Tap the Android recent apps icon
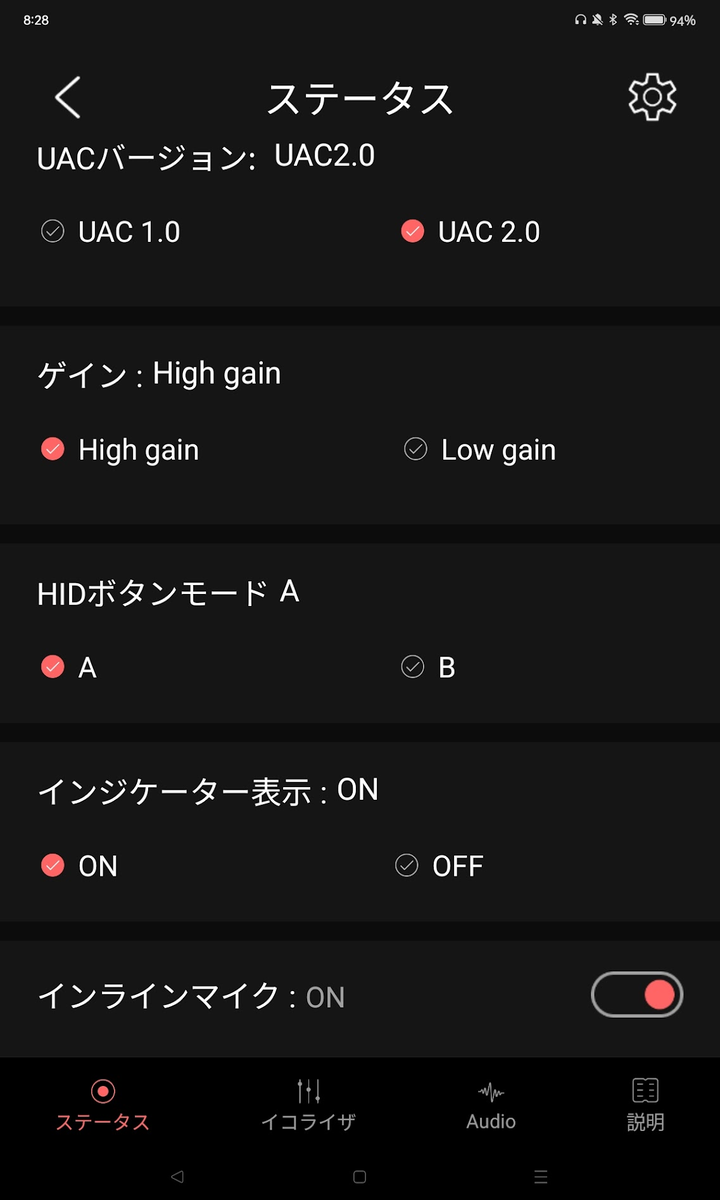 [541, 1177]
